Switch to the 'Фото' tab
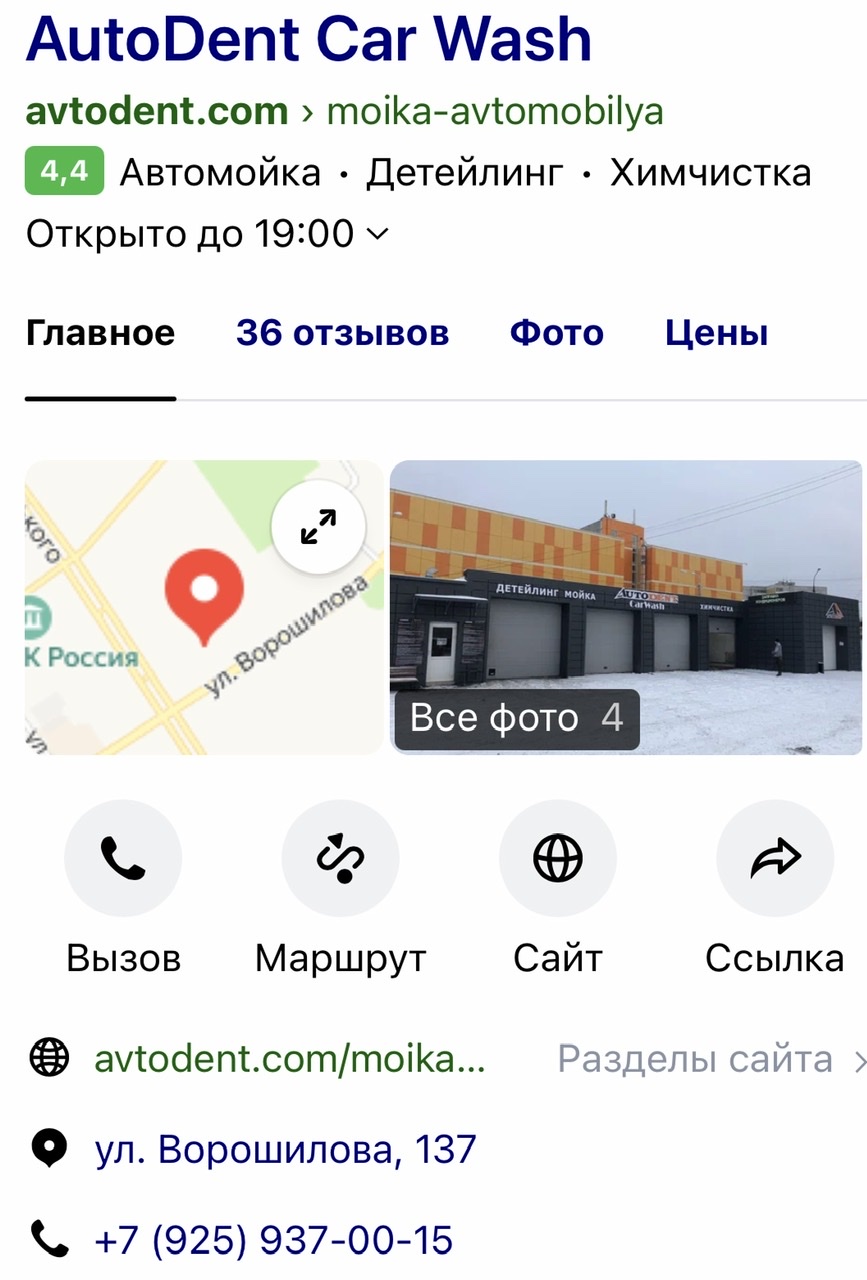This screenshot has height=1280, width=867. 556,333
